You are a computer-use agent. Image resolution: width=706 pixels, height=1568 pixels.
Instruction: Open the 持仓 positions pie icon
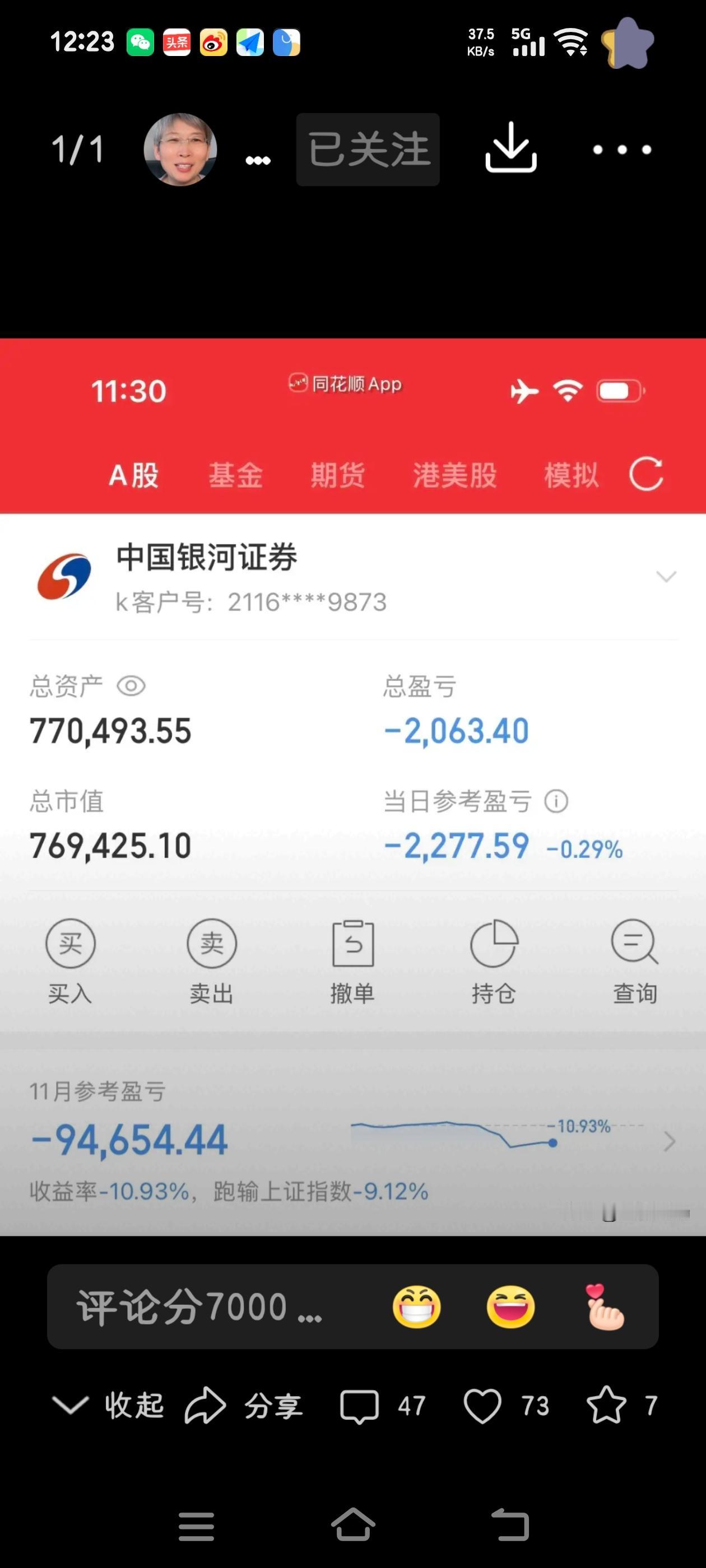tap(494, 959)
